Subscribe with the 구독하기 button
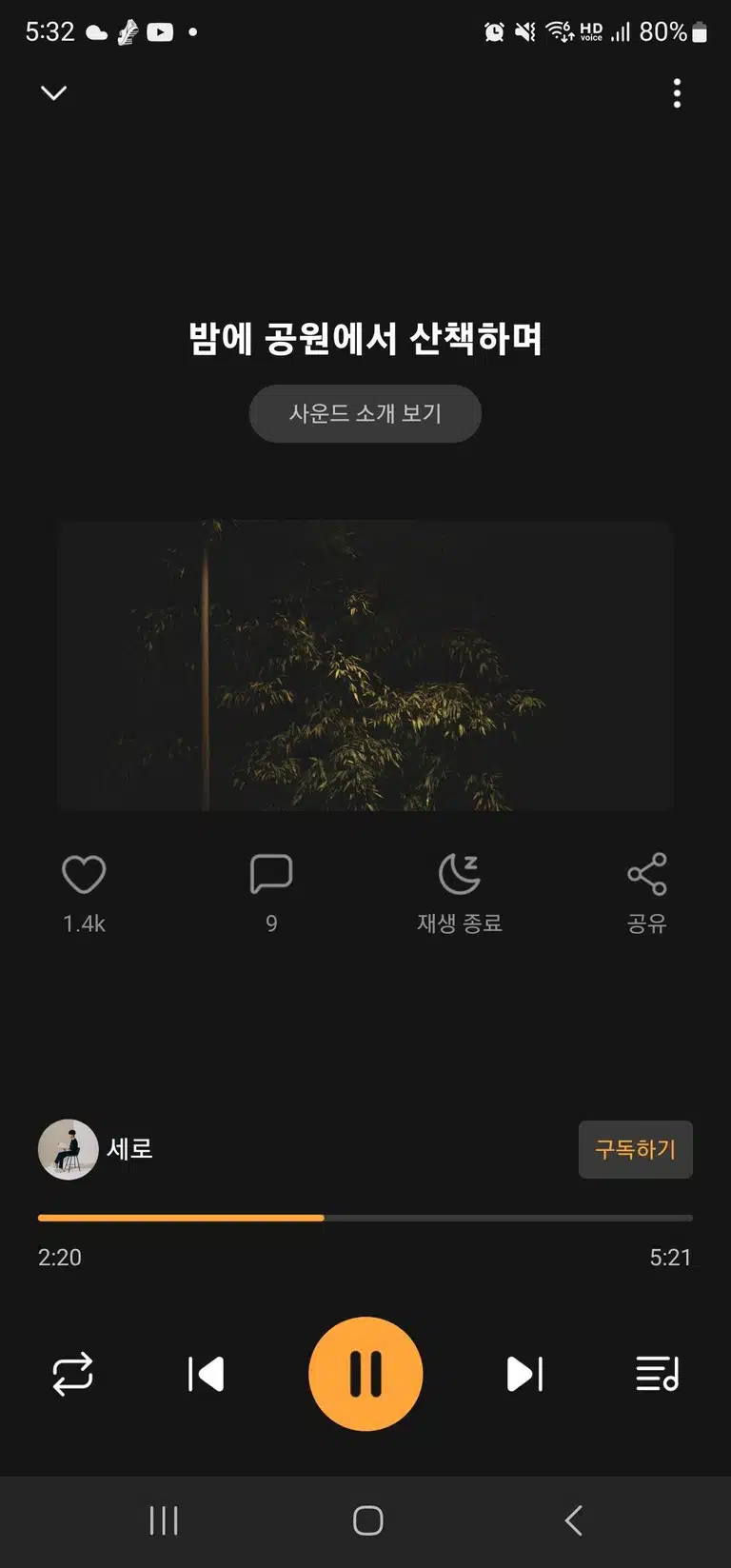This screenshot has height=1568, width=731. 636,1149
